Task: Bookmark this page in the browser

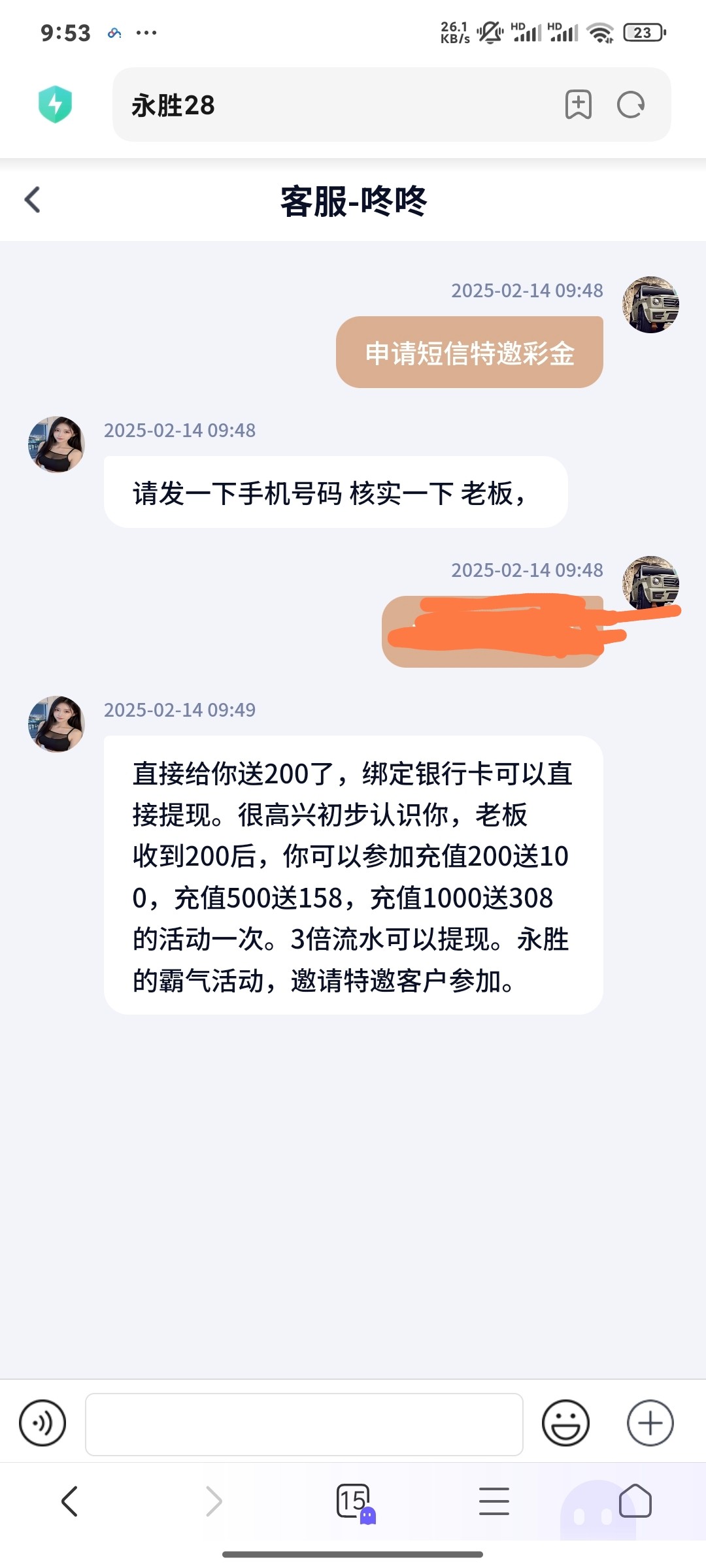Action: pyautogui.click(x=578, y=105)
